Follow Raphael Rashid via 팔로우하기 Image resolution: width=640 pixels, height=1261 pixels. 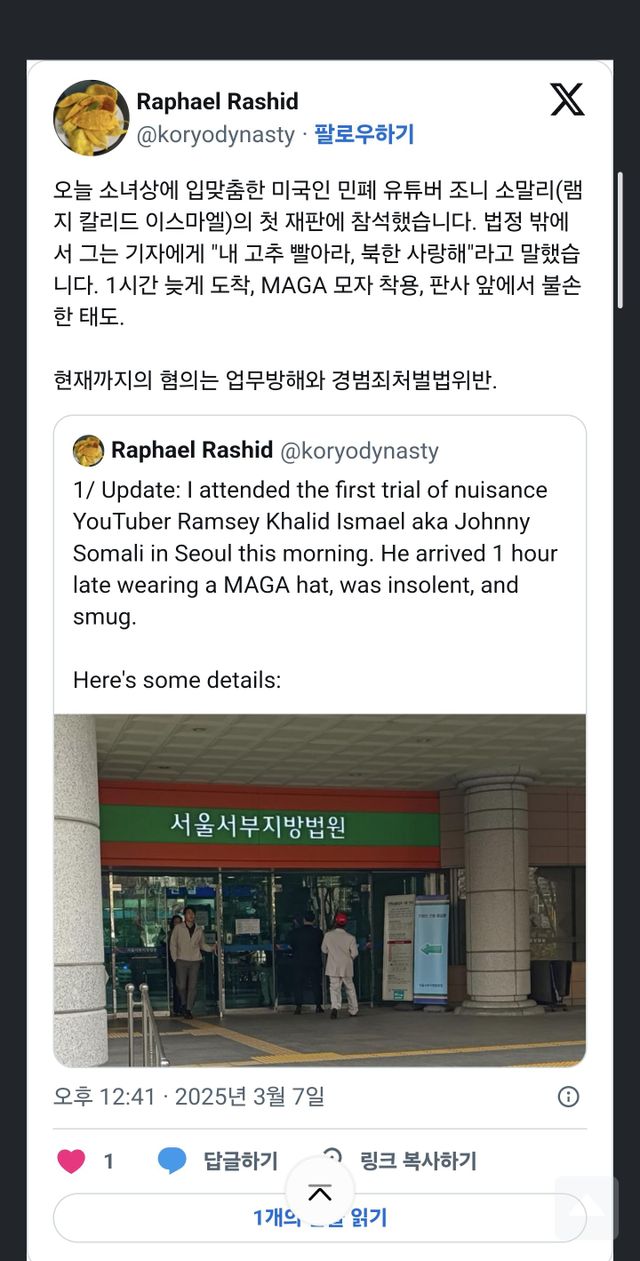(364, 135)
